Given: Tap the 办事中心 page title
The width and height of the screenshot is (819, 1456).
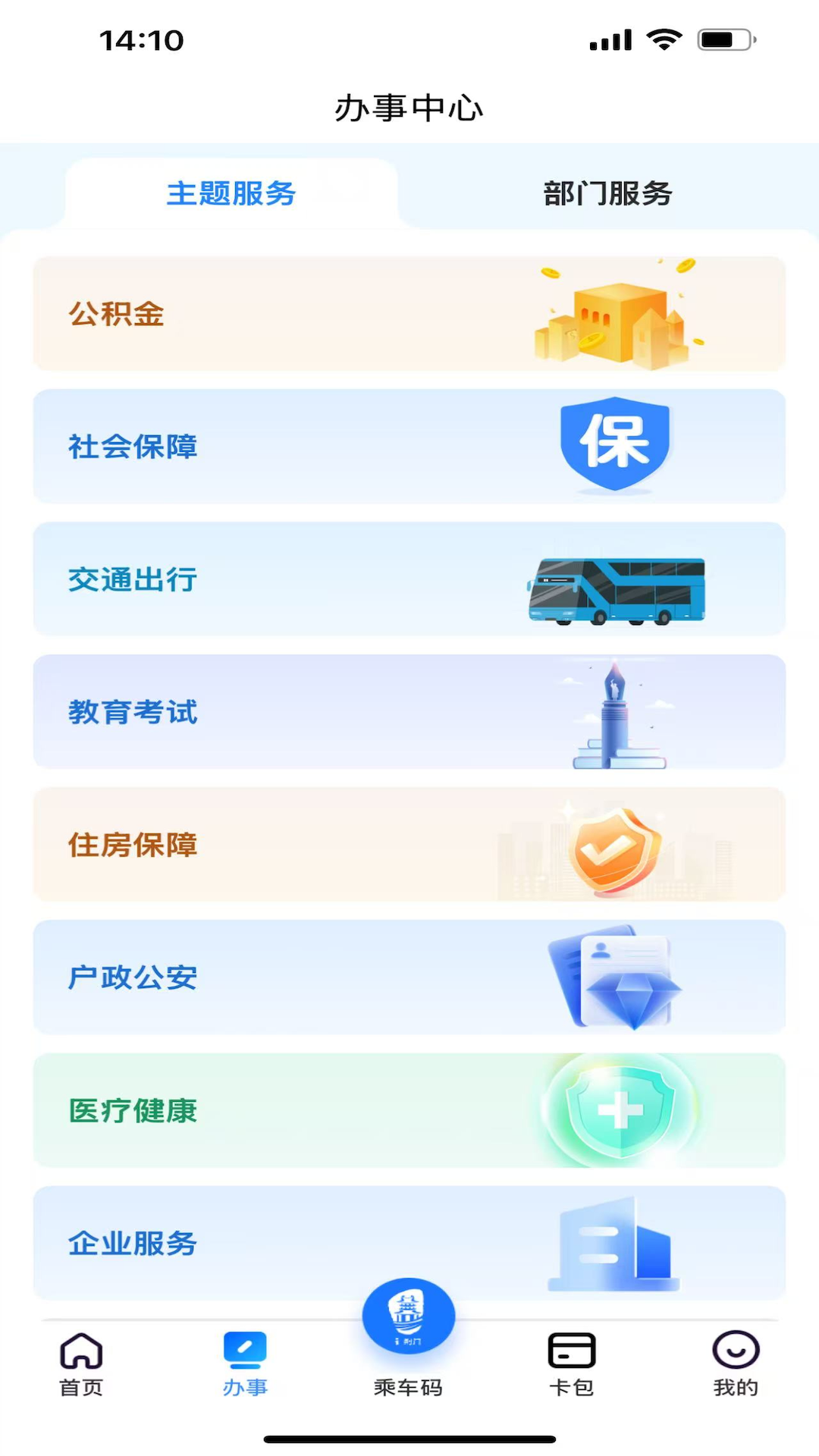Looking at the screenshot, I should point(409,108).
